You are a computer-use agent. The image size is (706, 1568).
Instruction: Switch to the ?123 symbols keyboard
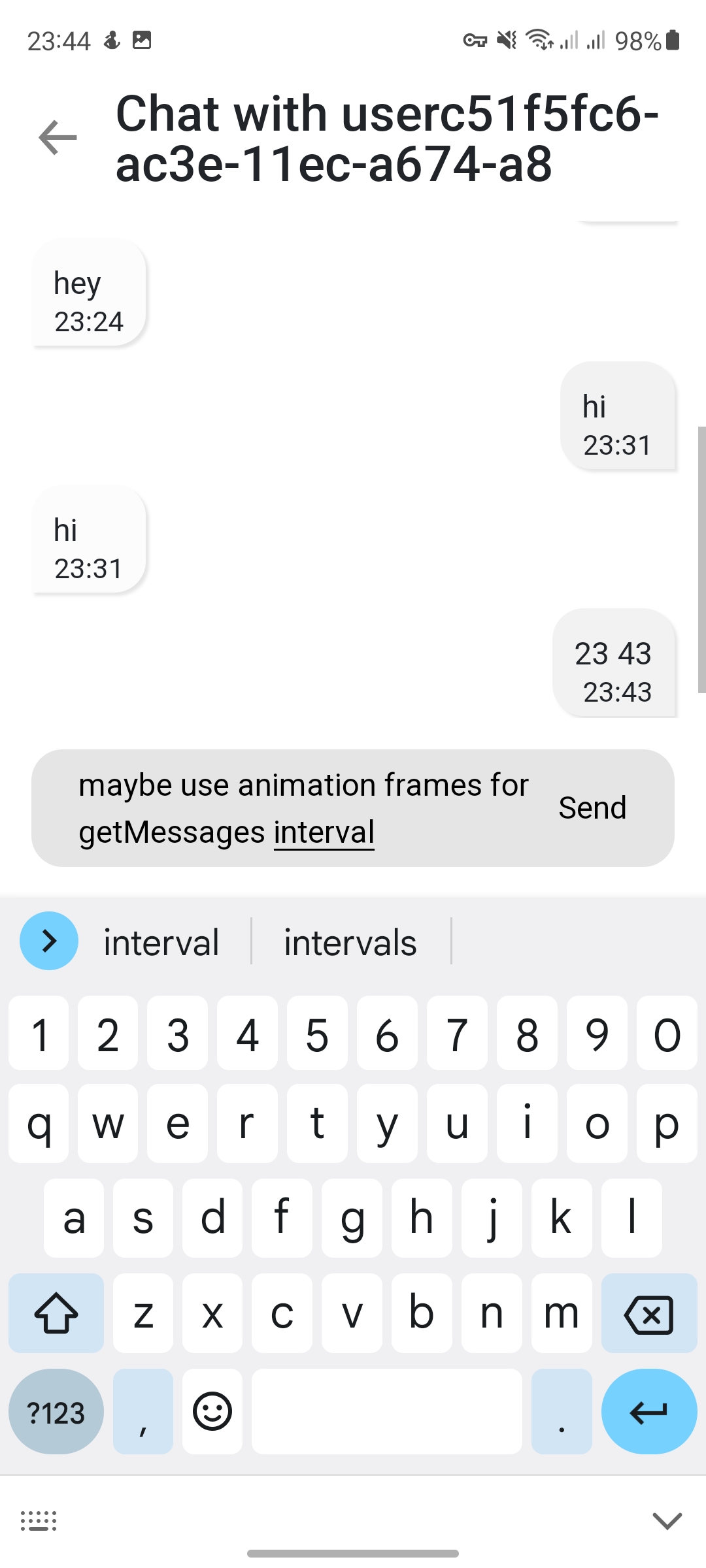click(56, 1412)
